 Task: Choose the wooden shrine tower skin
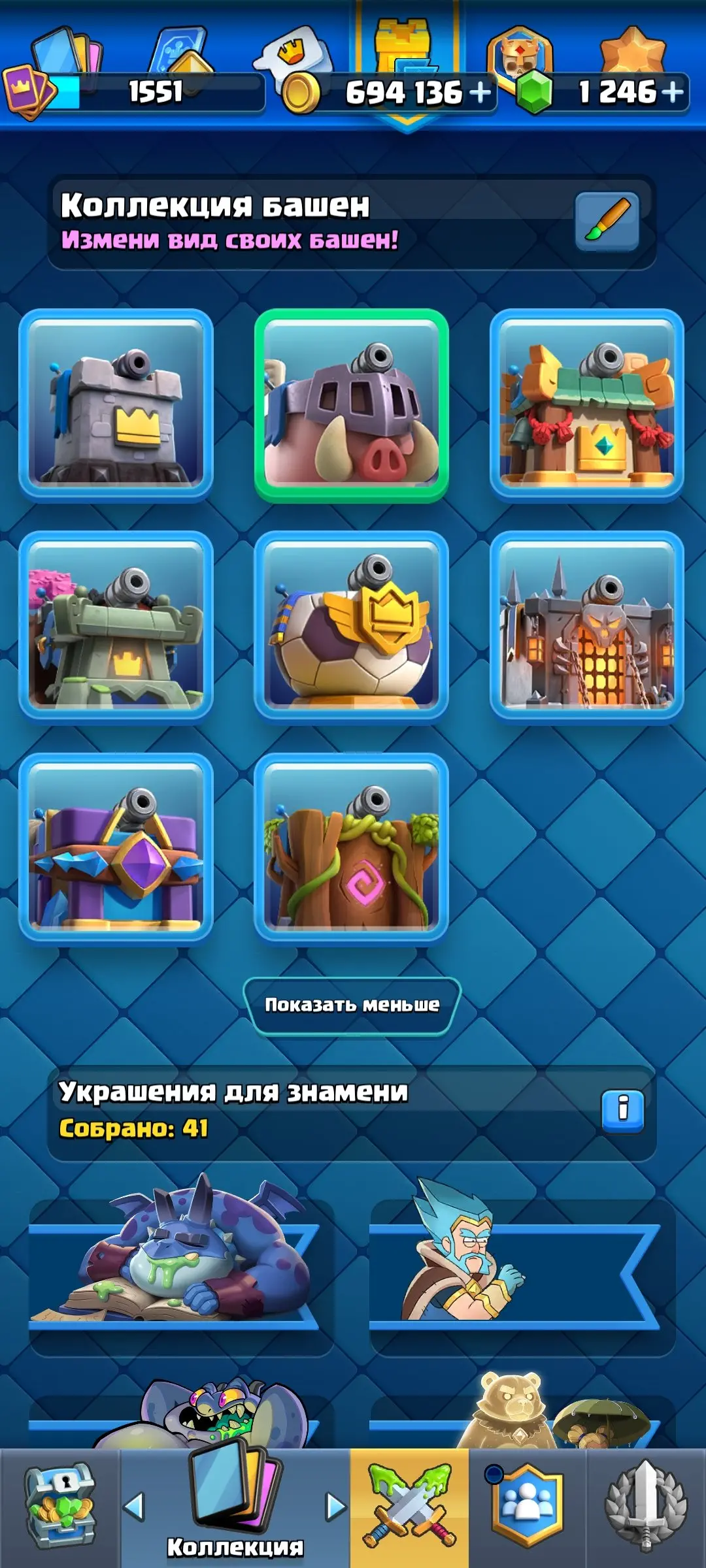586,405
